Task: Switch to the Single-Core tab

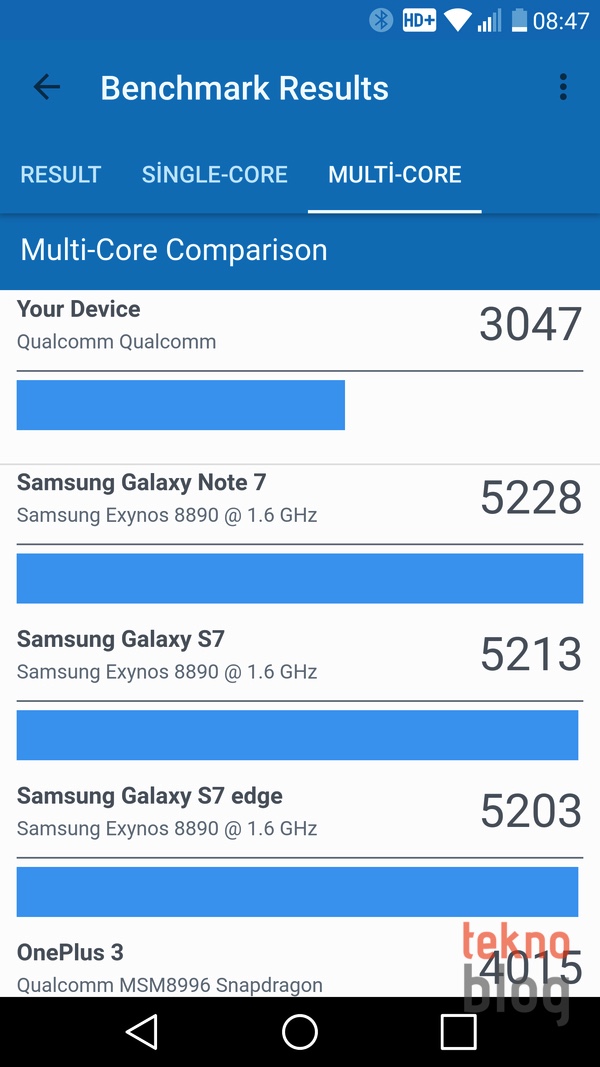Action: 214,174
